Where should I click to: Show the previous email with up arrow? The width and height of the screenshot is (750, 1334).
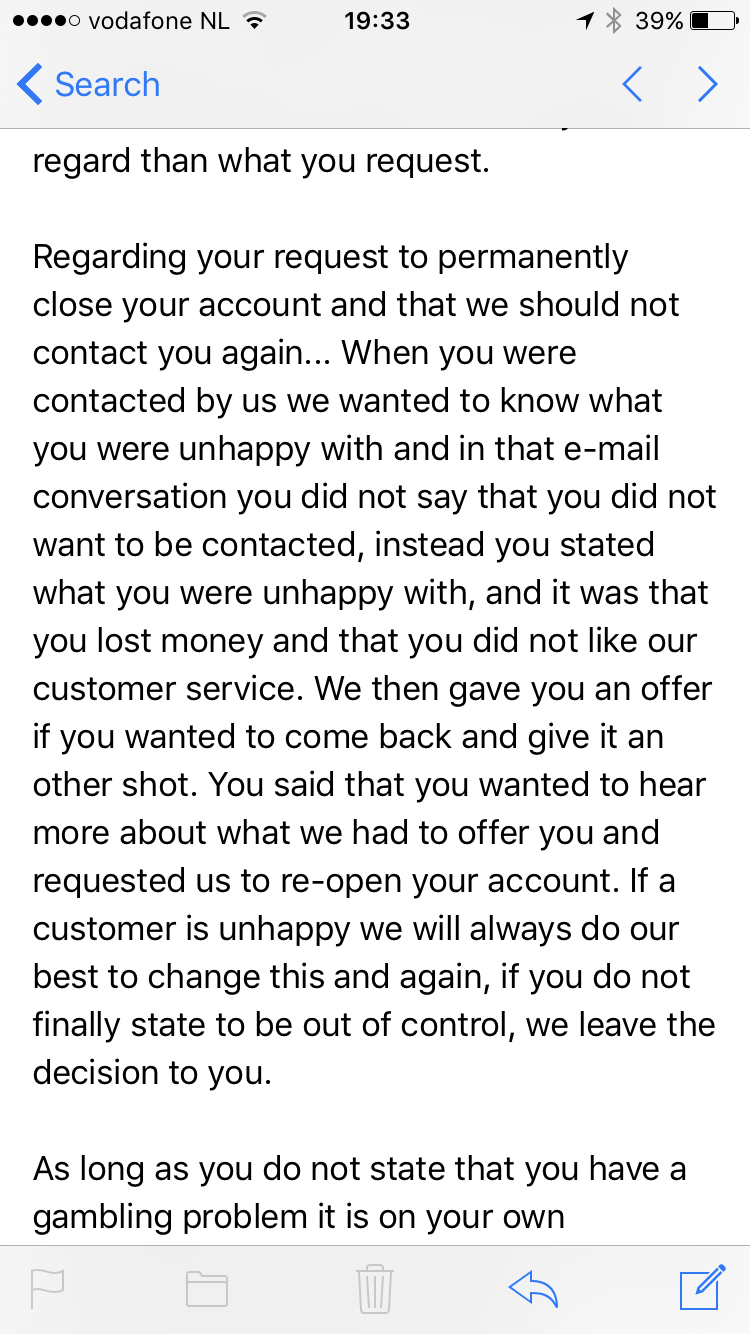[x=632, y=85]
